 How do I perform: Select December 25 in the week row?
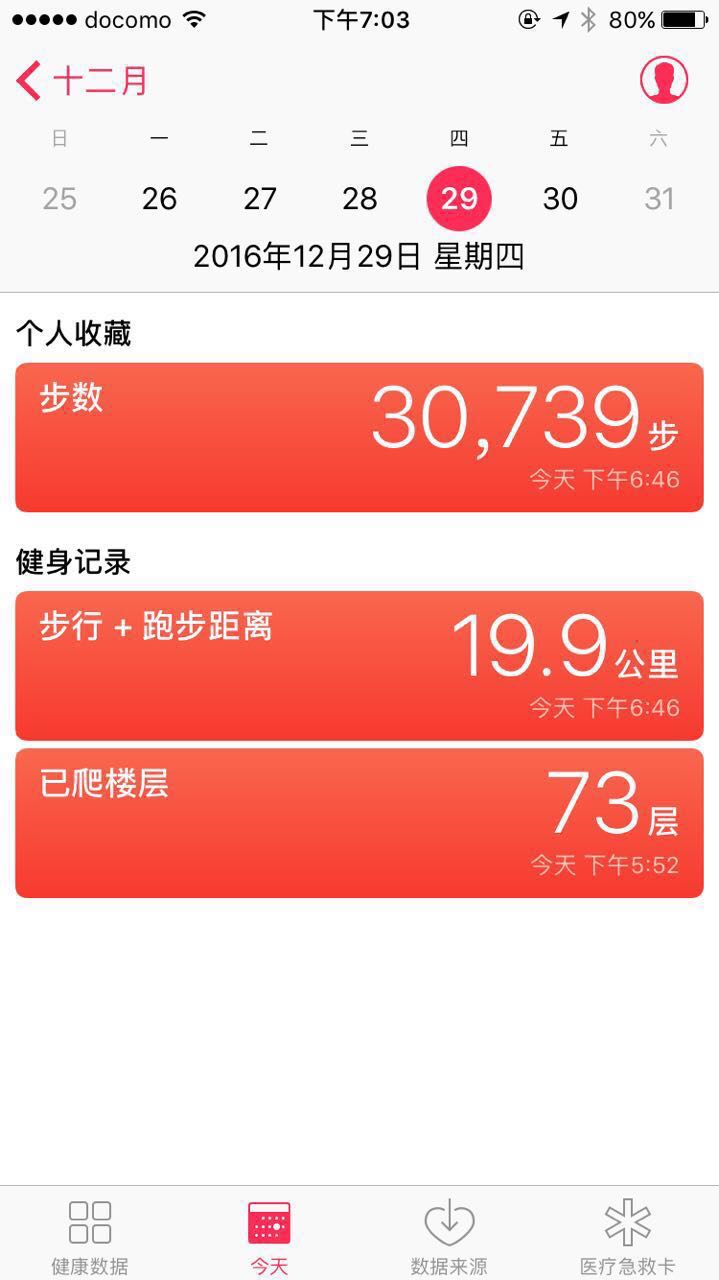click(x=59, y=198)
